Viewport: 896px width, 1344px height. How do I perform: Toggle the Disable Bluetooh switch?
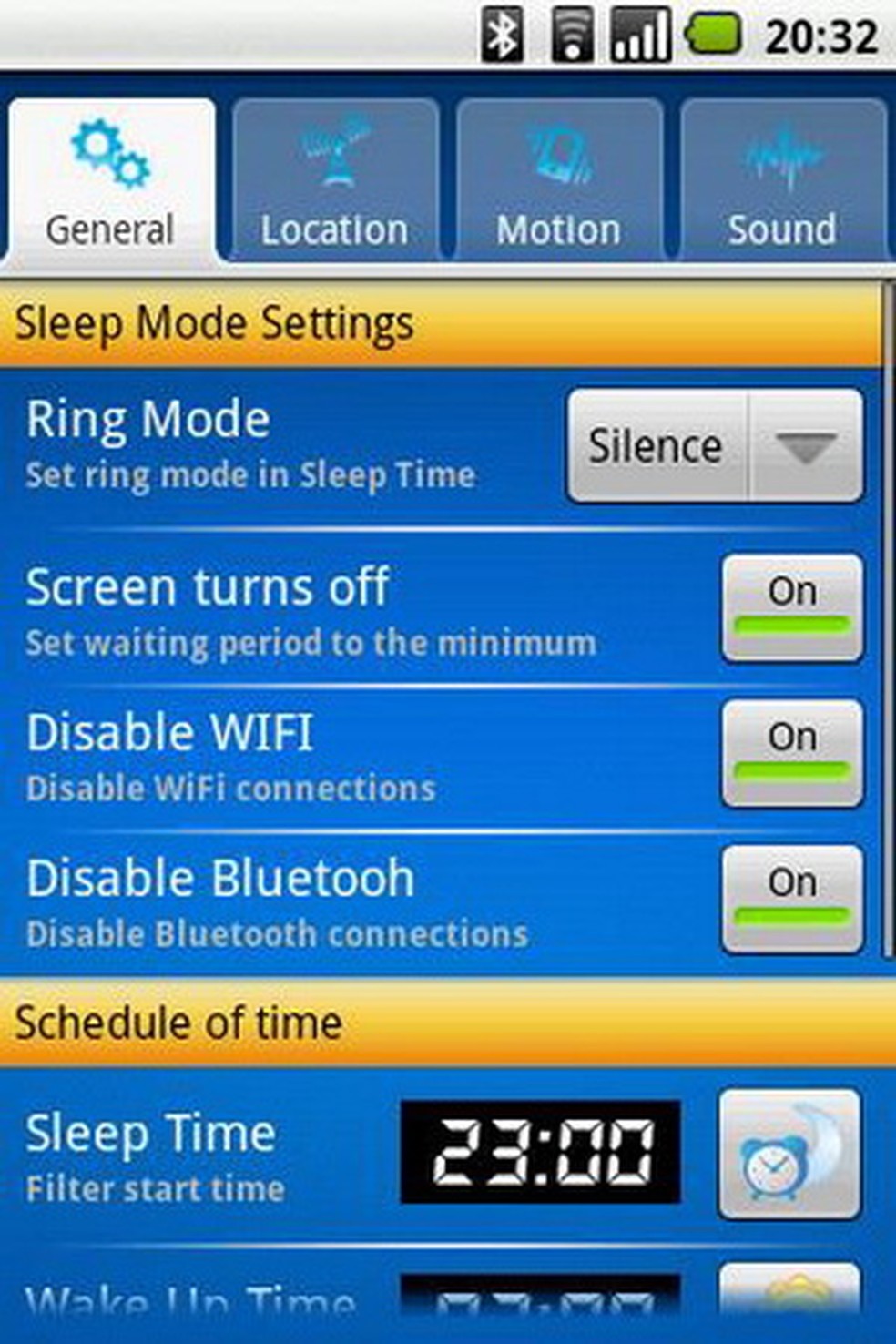(x=791, y=899)
